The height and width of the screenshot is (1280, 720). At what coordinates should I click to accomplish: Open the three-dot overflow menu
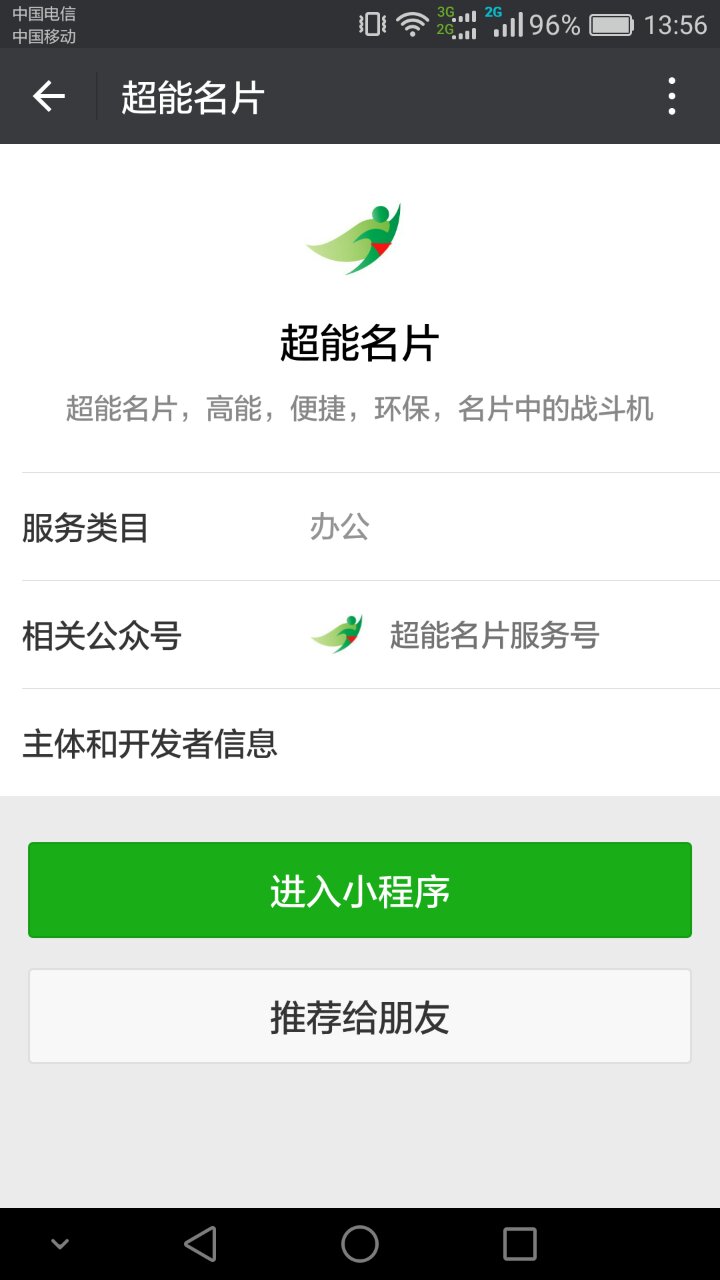671,96
